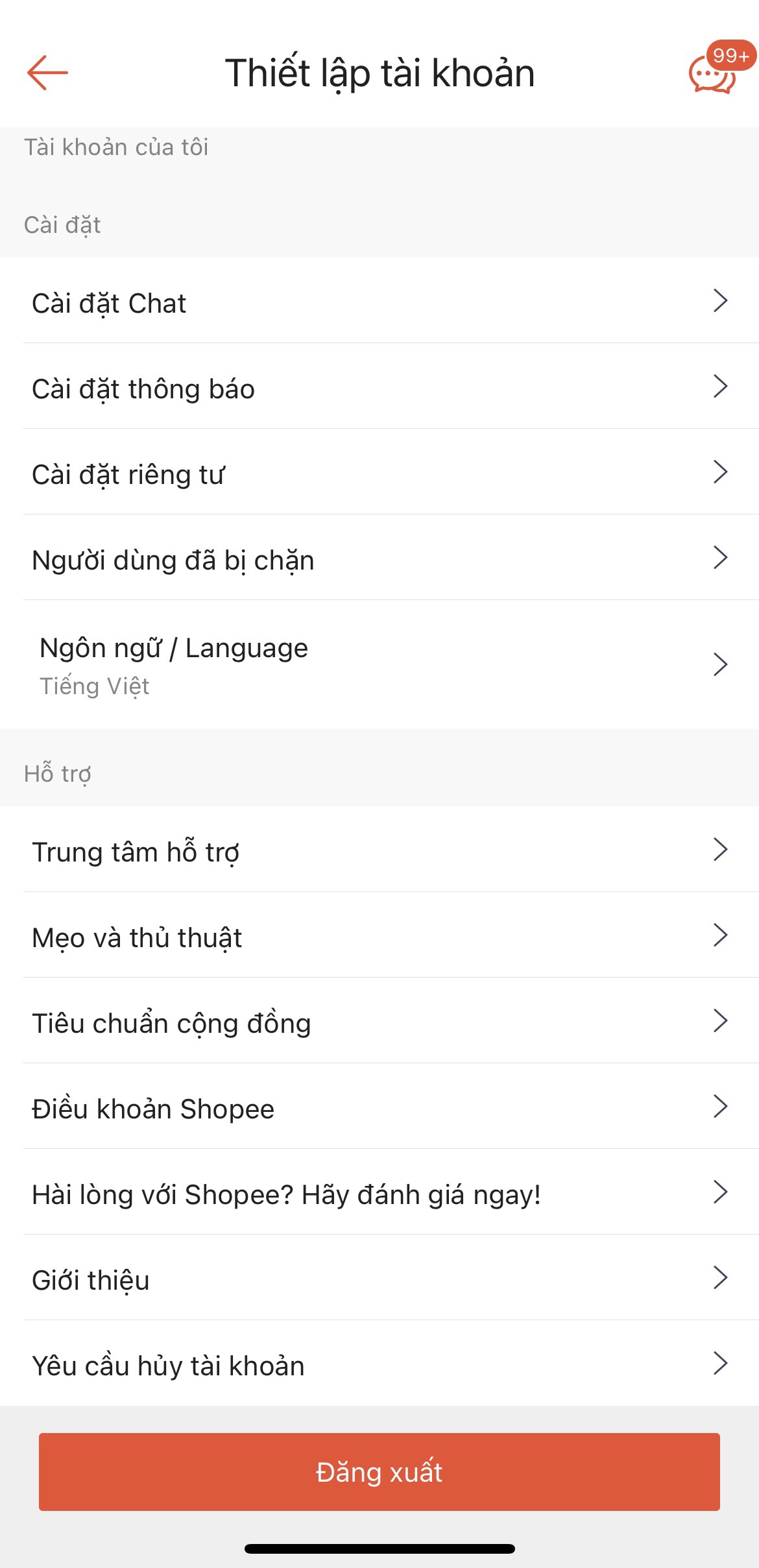The height and width of the screenshot is (1568, 759).
Task: Open Cài đặt riêng tư
Action: tap(379, 474)
